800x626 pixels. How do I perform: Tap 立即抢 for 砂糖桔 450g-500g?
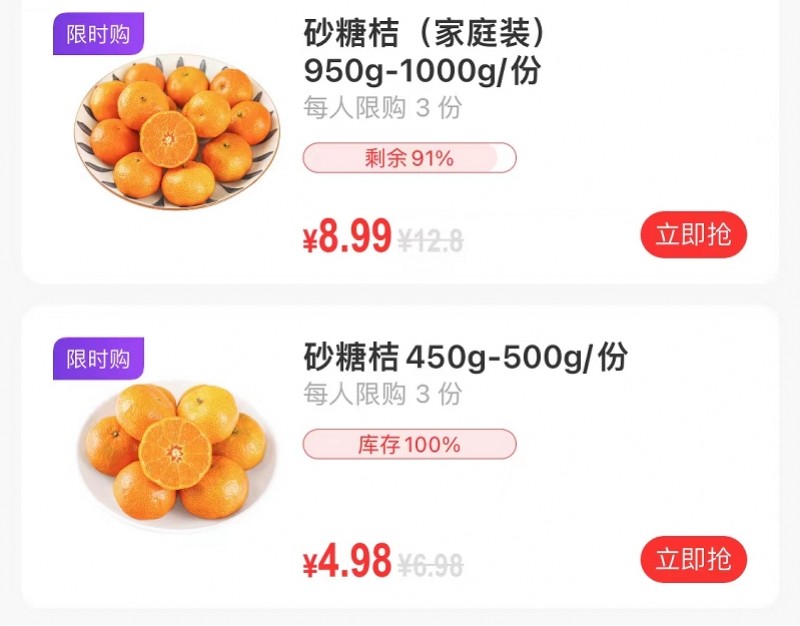point(693,559)
